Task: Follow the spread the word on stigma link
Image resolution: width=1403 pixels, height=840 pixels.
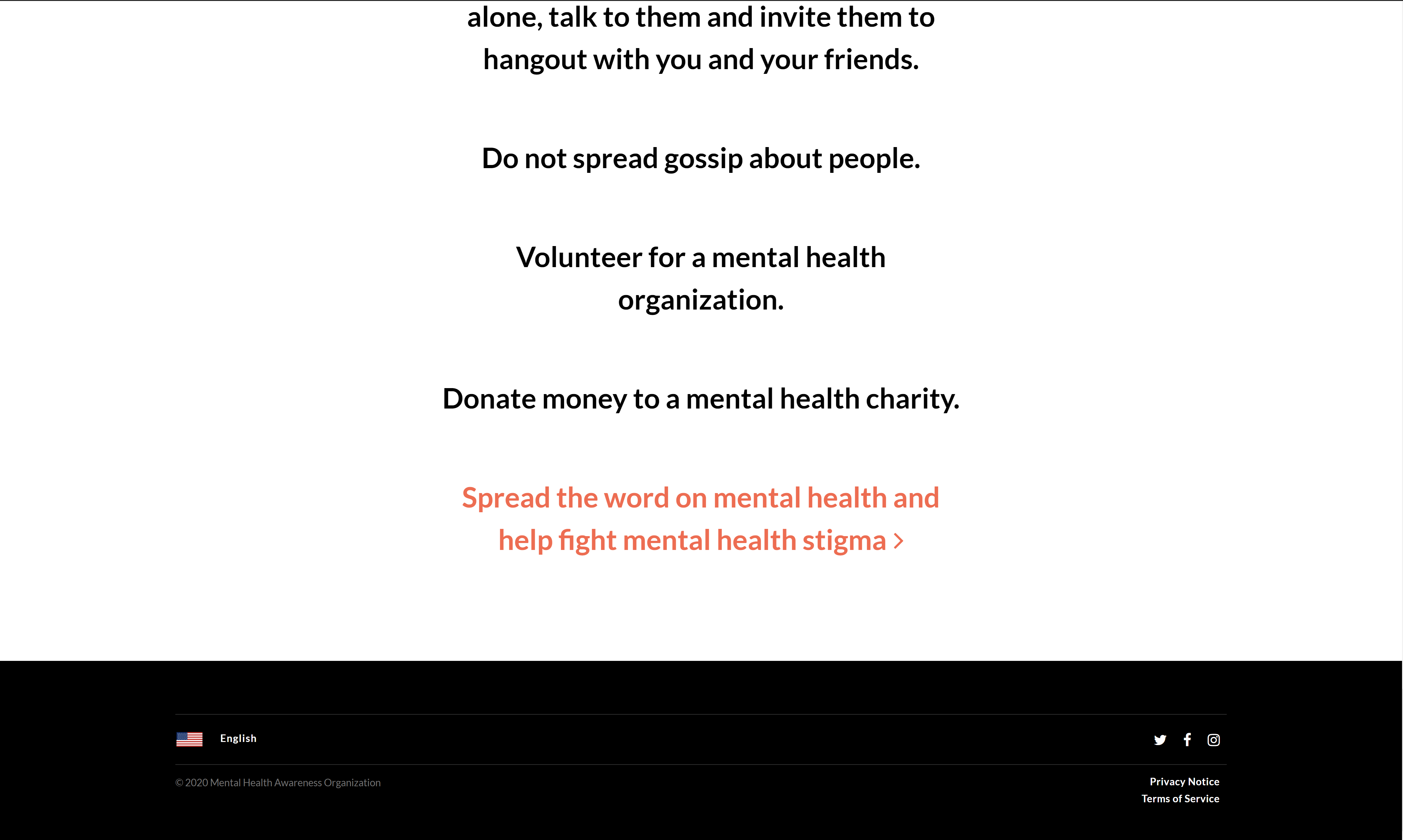Action: pos(701,519)
